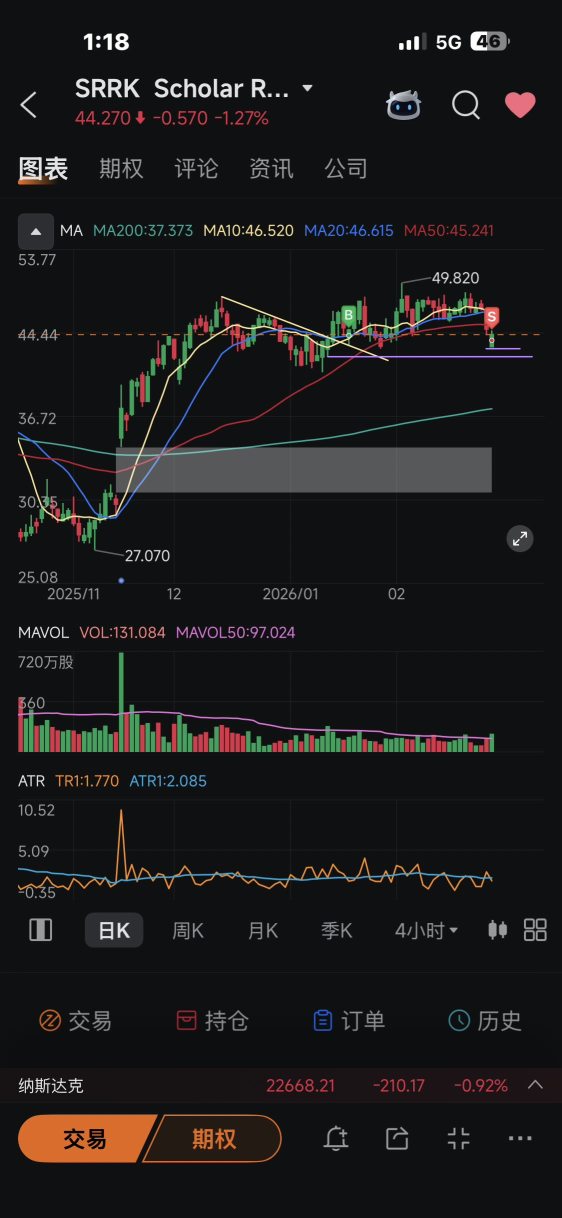The height and width of the screenshot is (1218, 562).
Task: Switch to the 期权 tab
Action: [121, 169]
